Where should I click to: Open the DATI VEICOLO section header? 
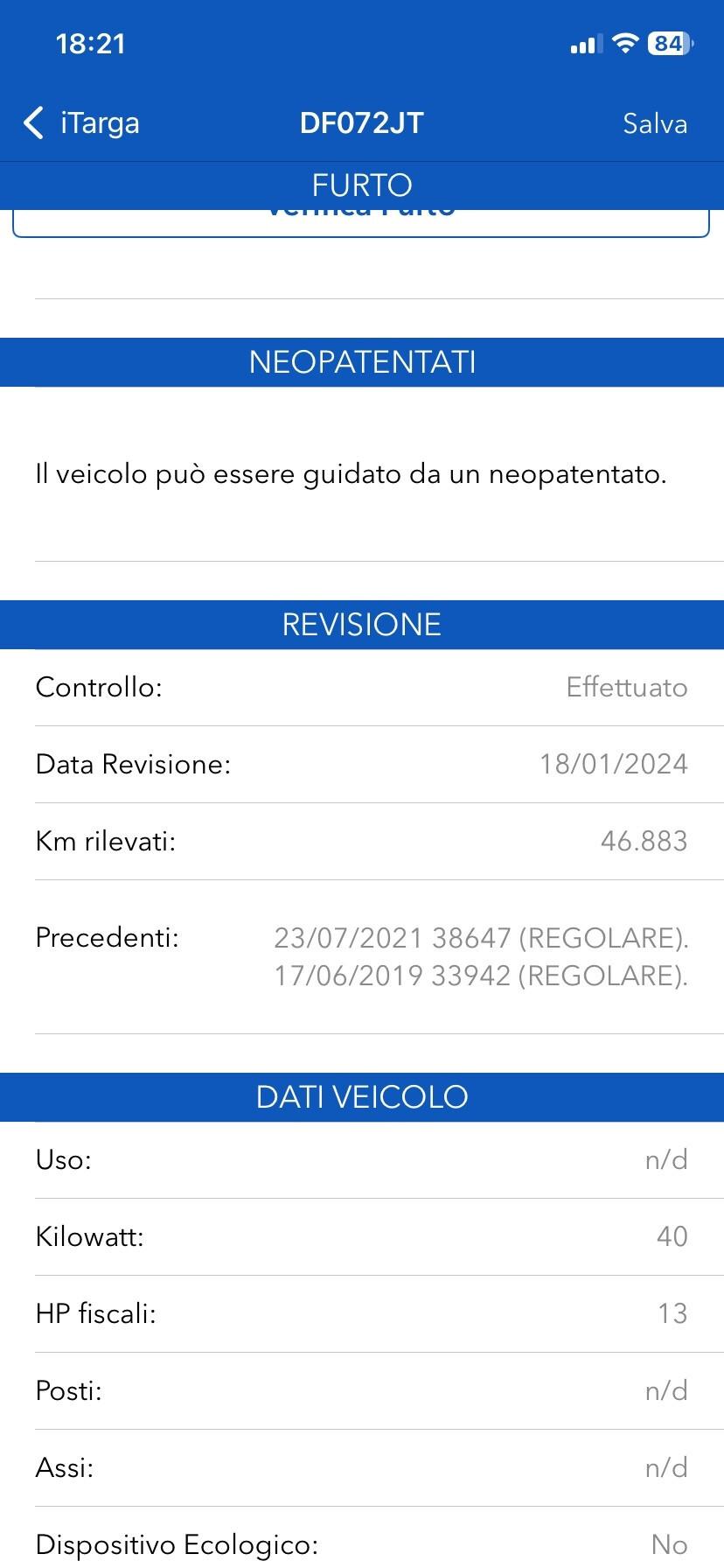[362, 1096]
